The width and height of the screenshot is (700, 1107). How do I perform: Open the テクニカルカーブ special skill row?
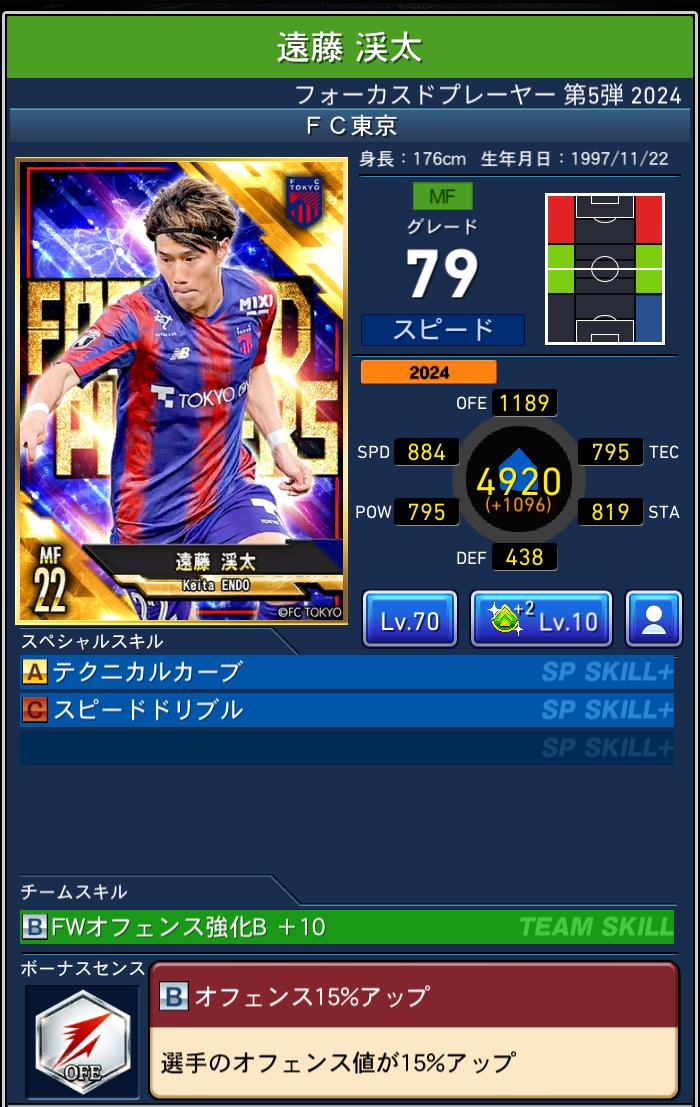tap(346, 672)
